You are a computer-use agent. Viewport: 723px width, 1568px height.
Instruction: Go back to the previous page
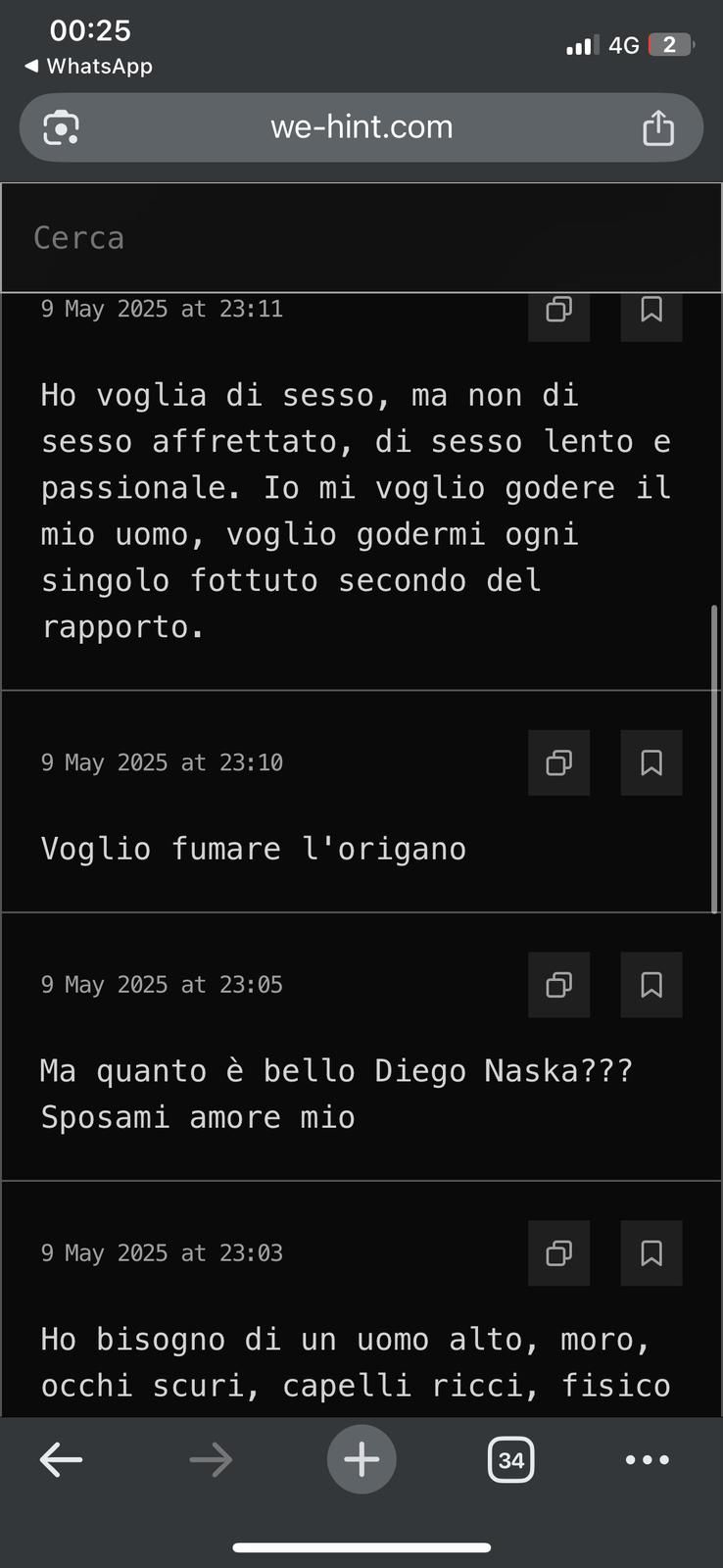61,1460
